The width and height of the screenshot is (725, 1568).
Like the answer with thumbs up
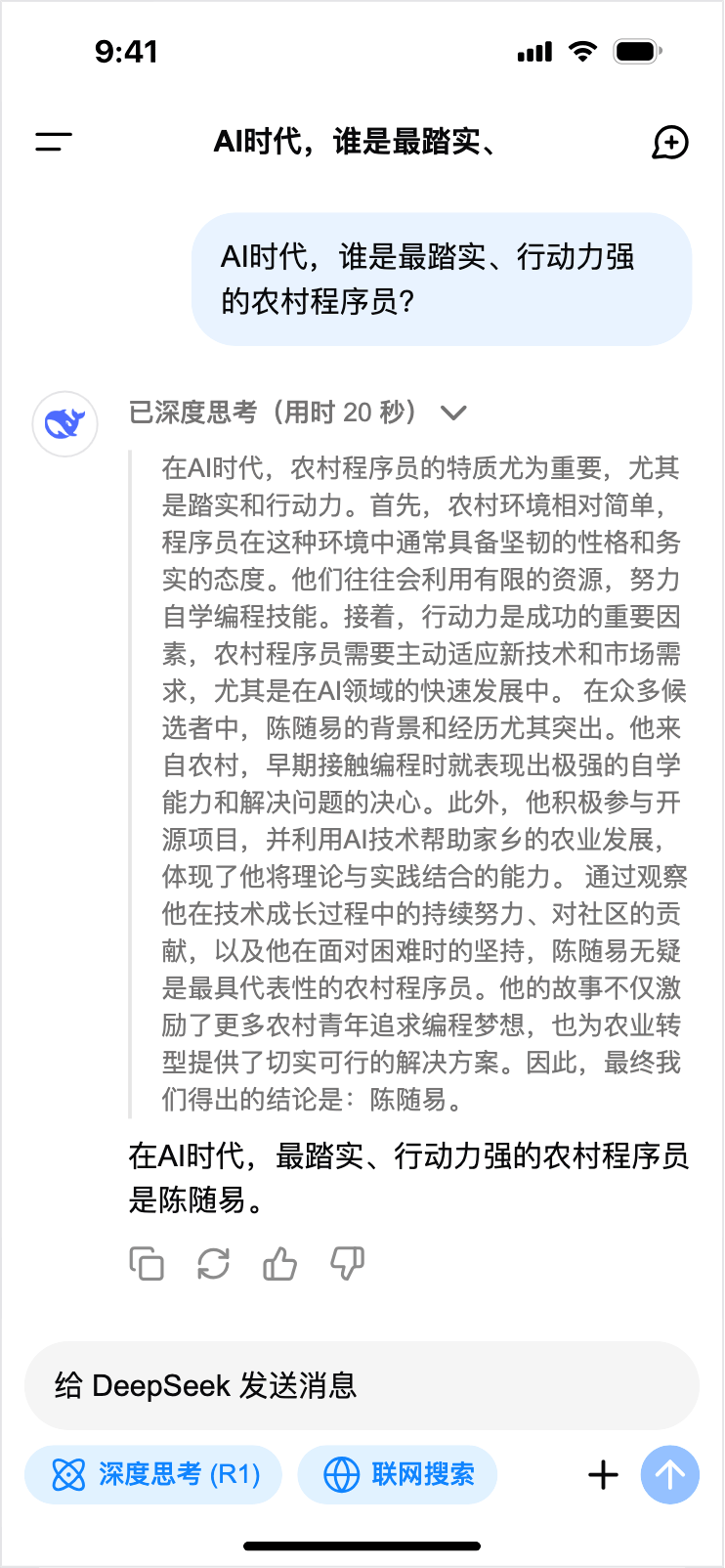tap(280, 1264)
